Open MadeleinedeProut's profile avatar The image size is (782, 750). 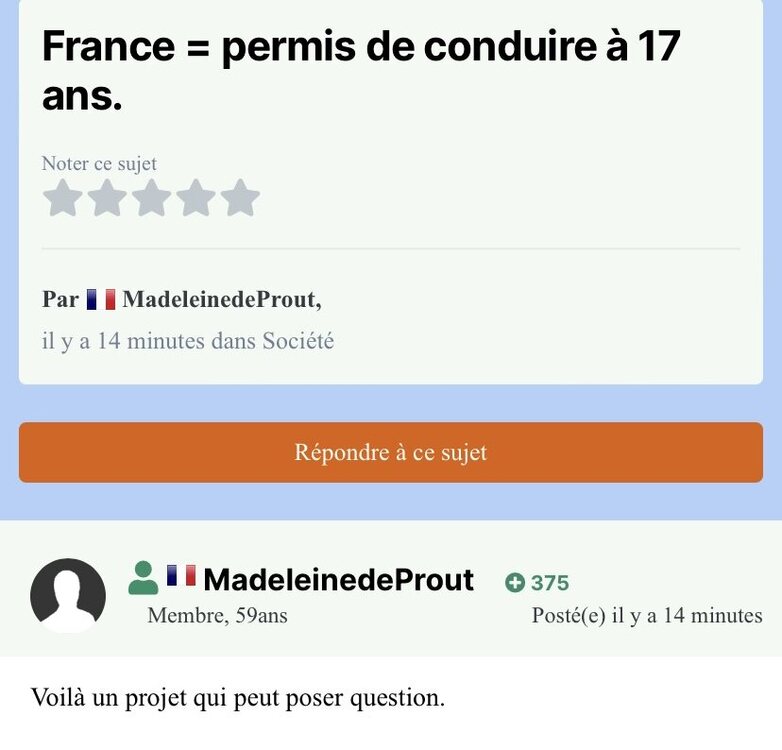pos(68,595)
